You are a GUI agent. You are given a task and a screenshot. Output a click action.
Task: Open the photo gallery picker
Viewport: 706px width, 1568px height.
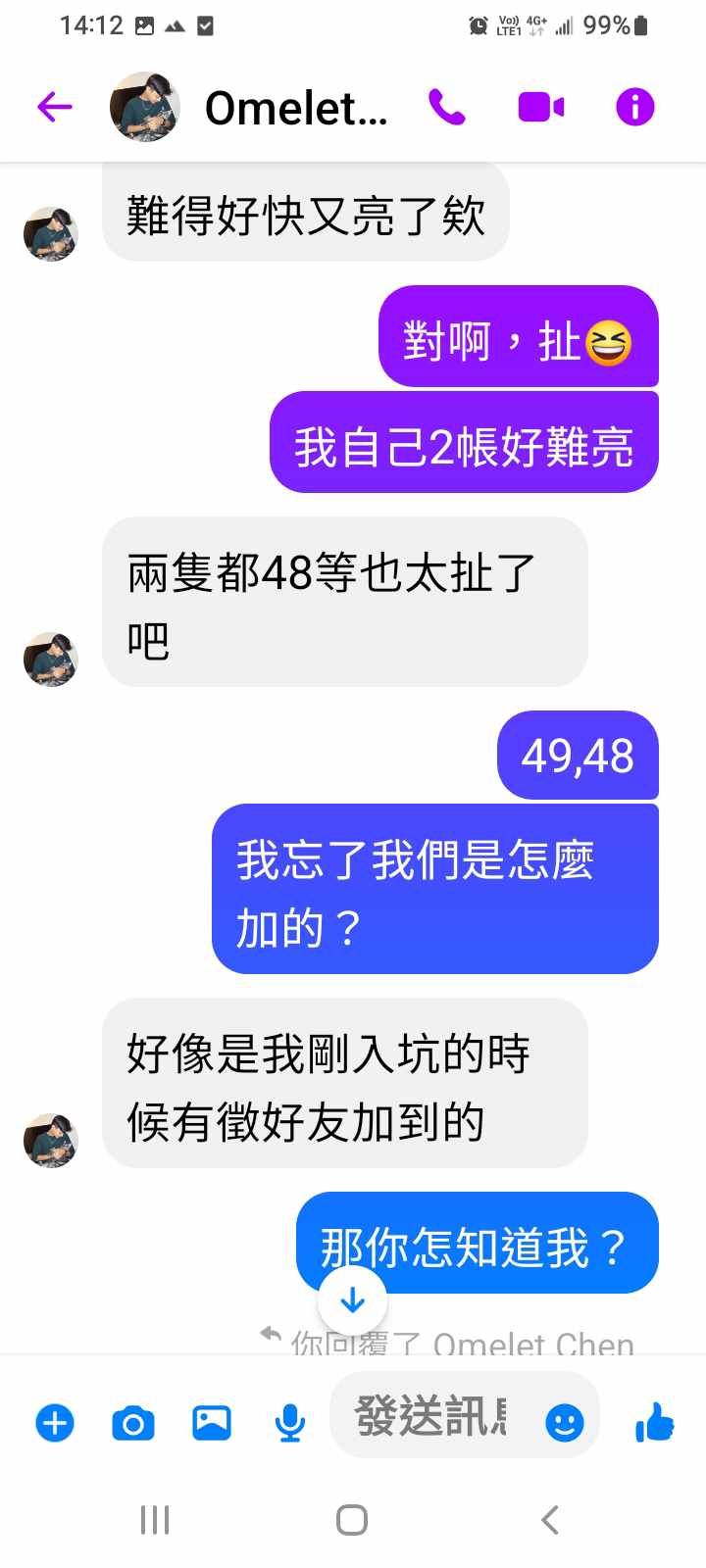(x=211, y=1423)
